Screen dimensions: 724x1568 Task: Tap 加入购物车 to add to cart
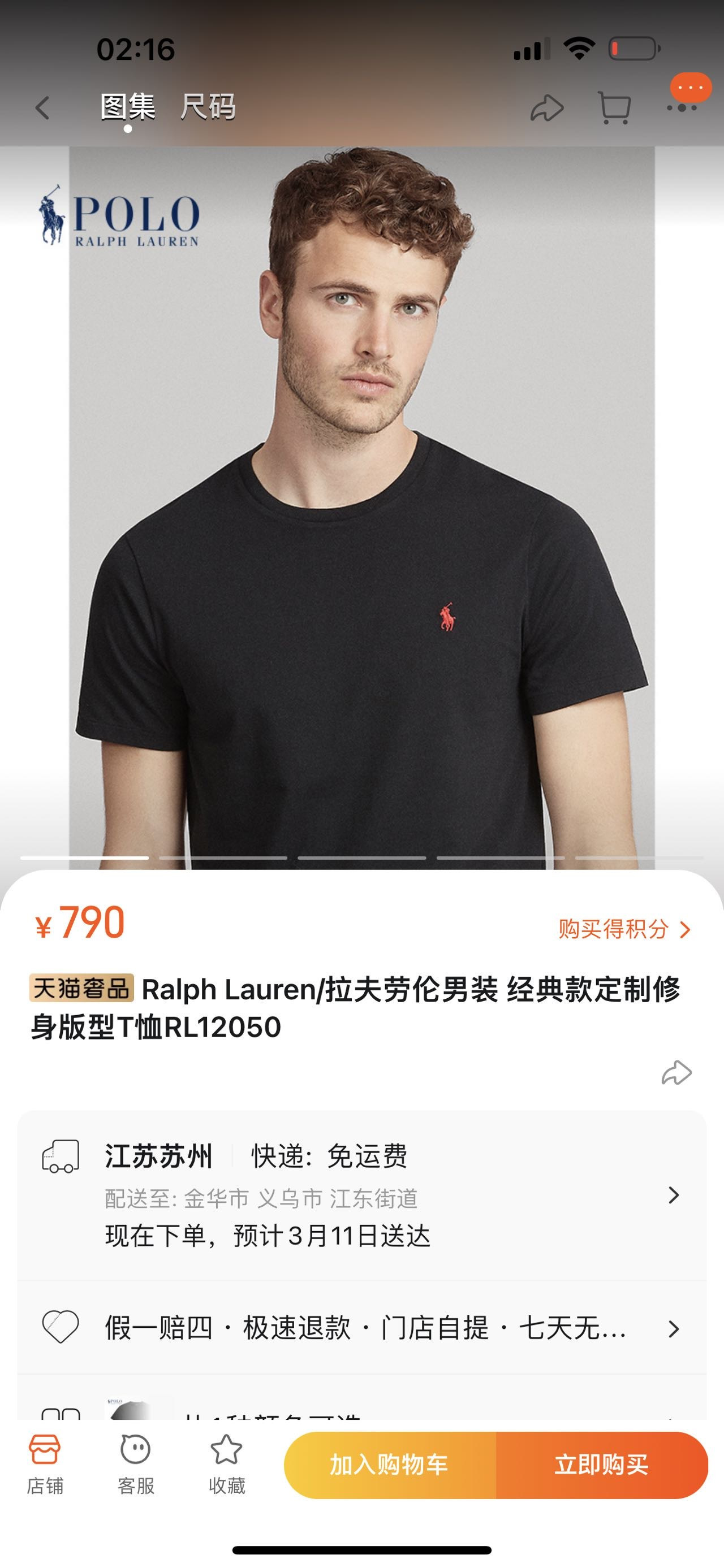(390, 1465)
